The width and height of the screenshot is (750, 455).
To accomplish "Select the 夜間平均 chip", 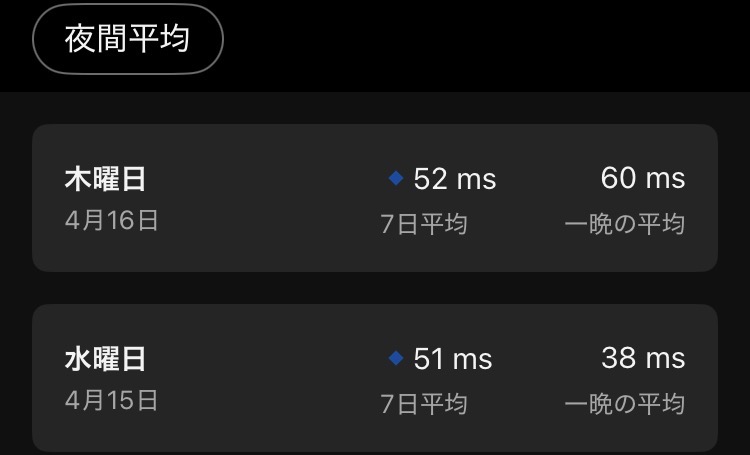I will tap(128, 39).
